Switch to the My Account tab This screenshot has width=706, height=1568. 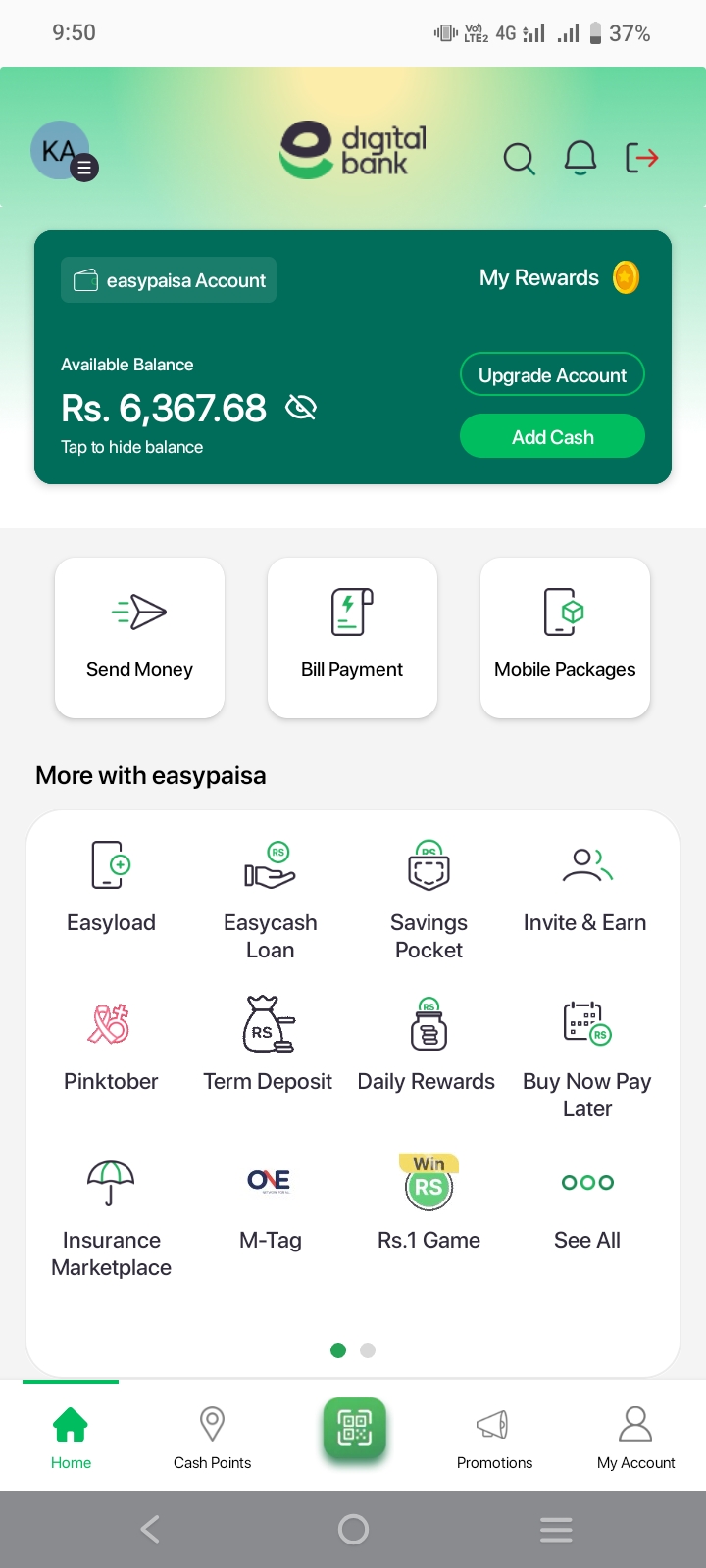pyautogui.click(x=635, y=1437)
